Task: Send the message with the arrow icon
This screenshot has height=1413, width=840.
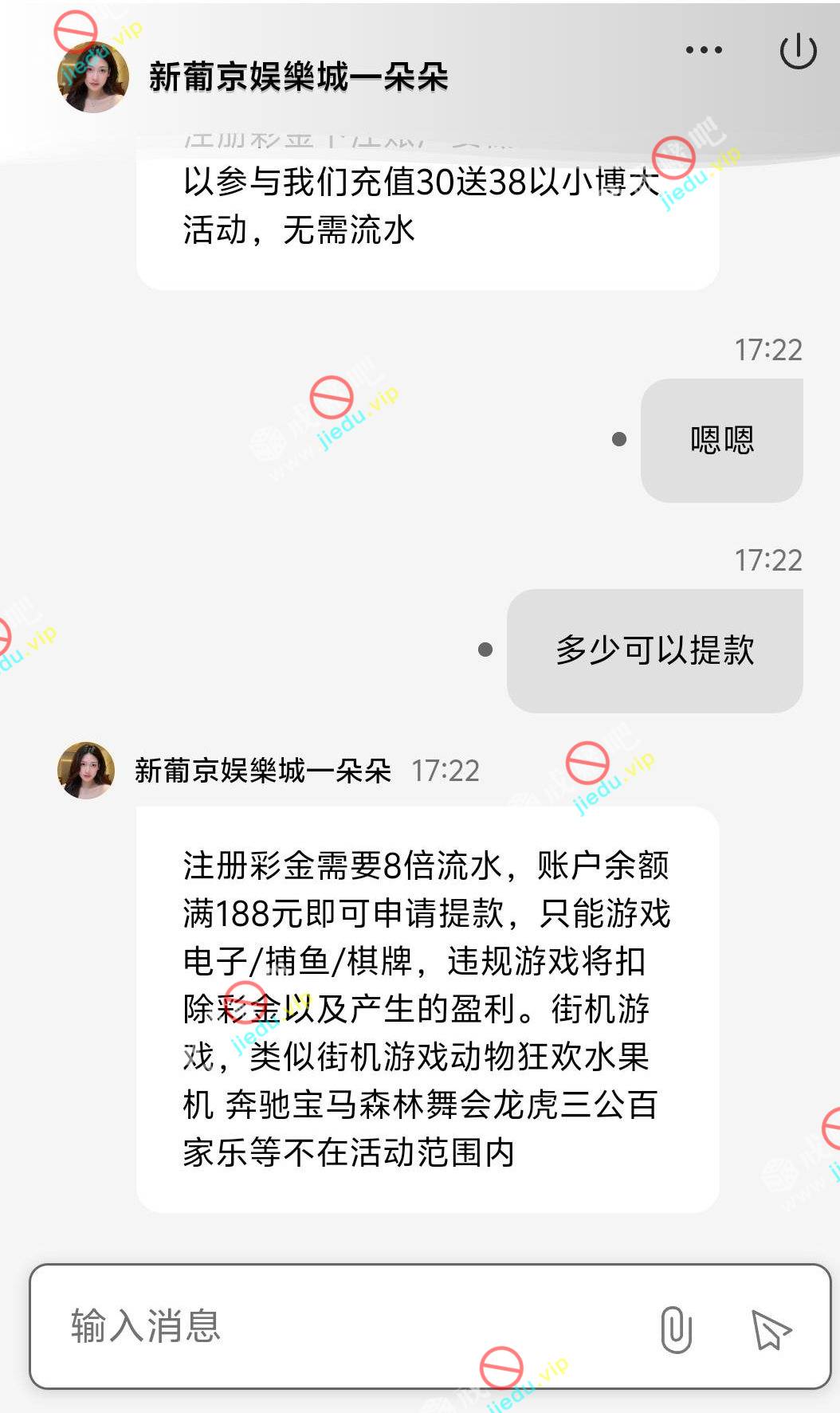Action: click(771, 1329)
